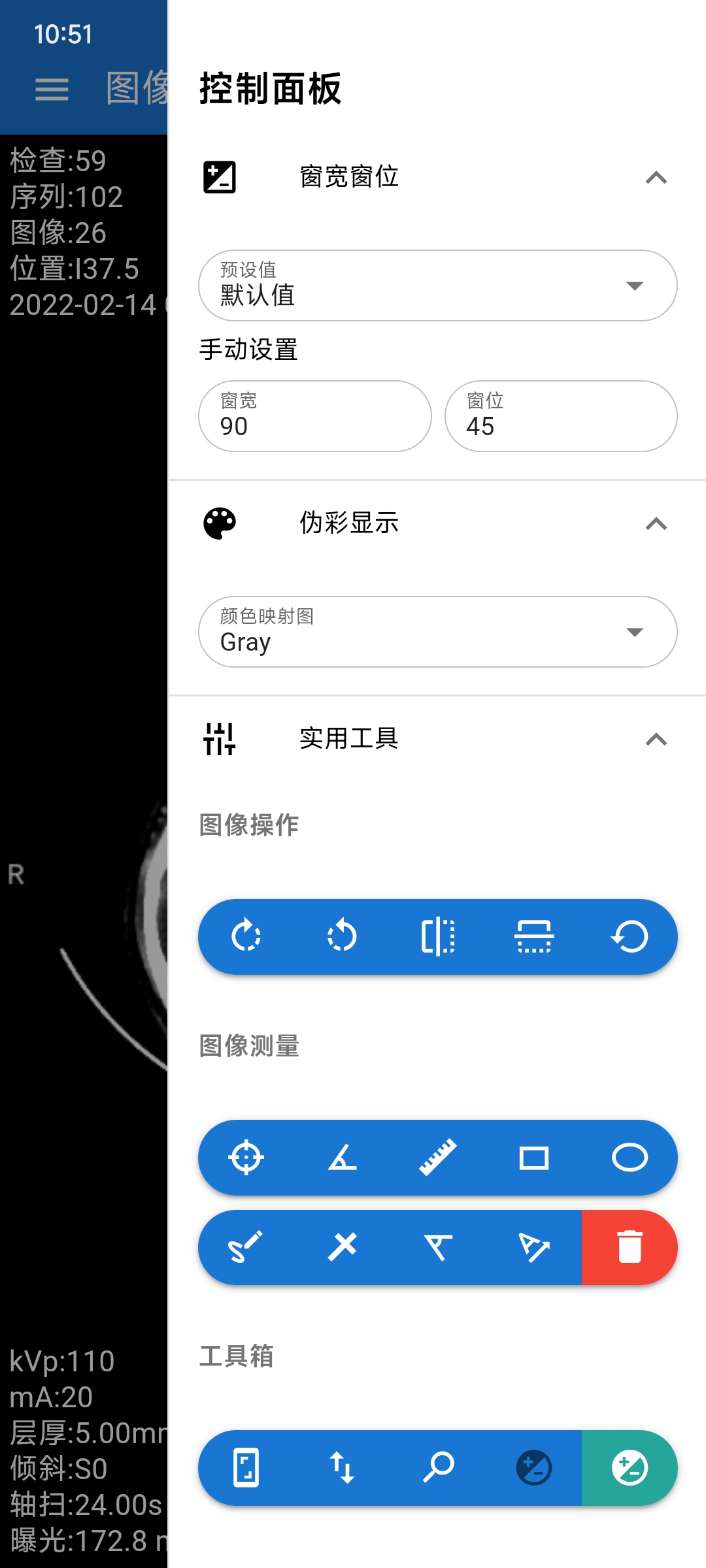
Task: Open the 预设值 preset dropdown
Action: (437, 286)
